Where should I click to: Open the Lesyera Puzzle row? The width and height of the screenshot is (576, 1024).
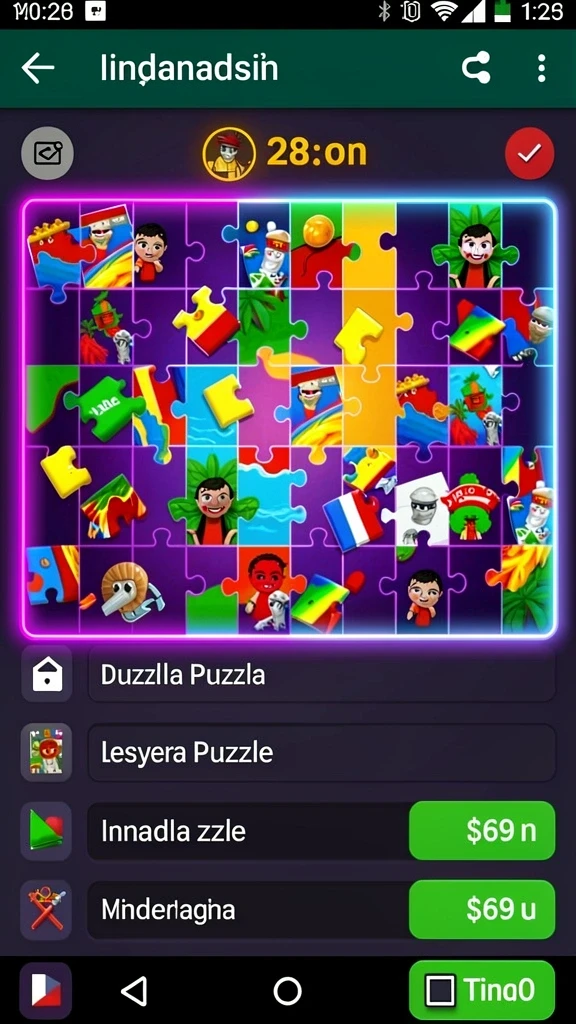click(x=321, y=753)
